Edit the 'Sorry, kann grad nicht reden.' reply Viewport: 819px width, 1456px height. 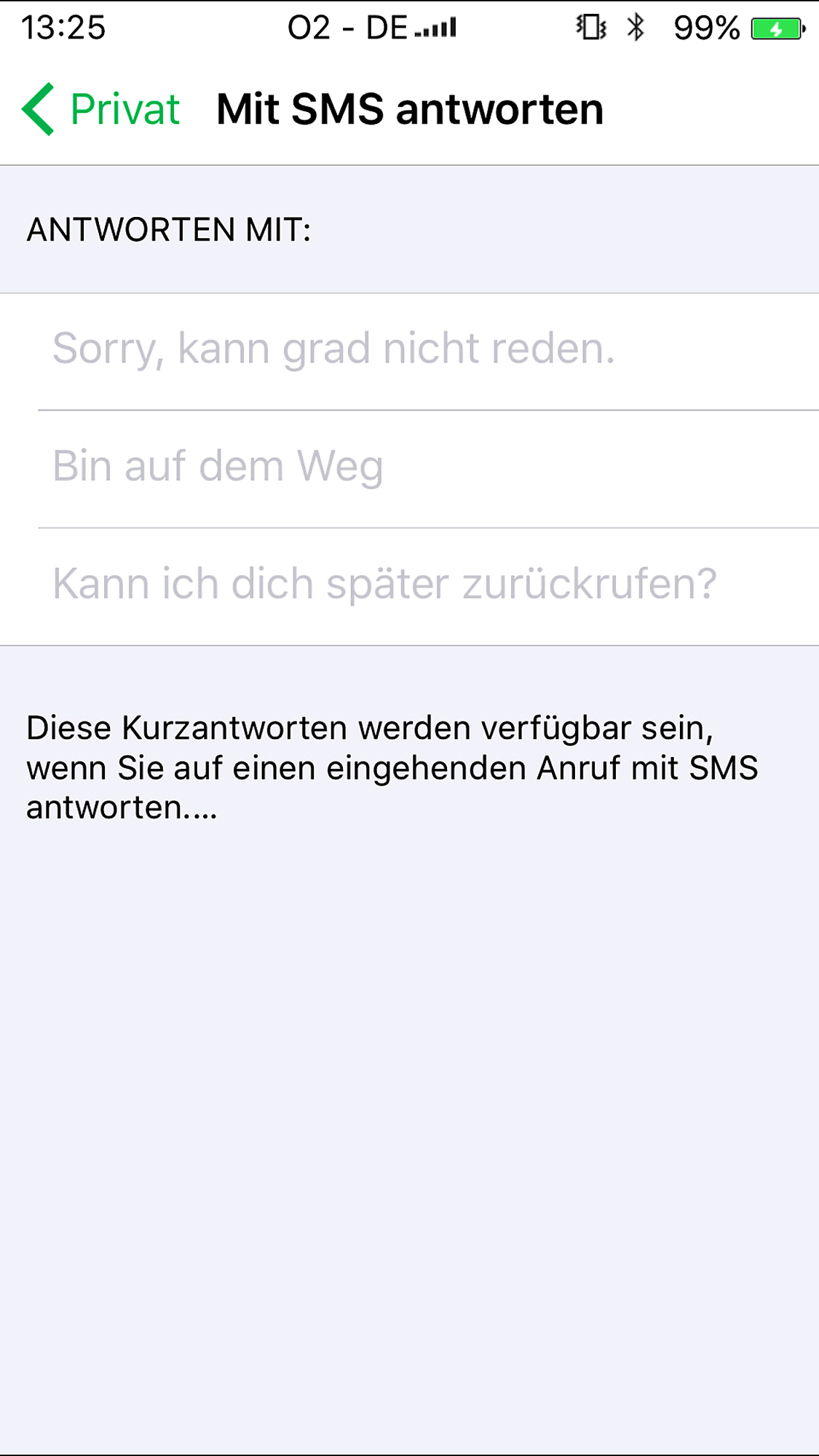(x=408, y=349)
